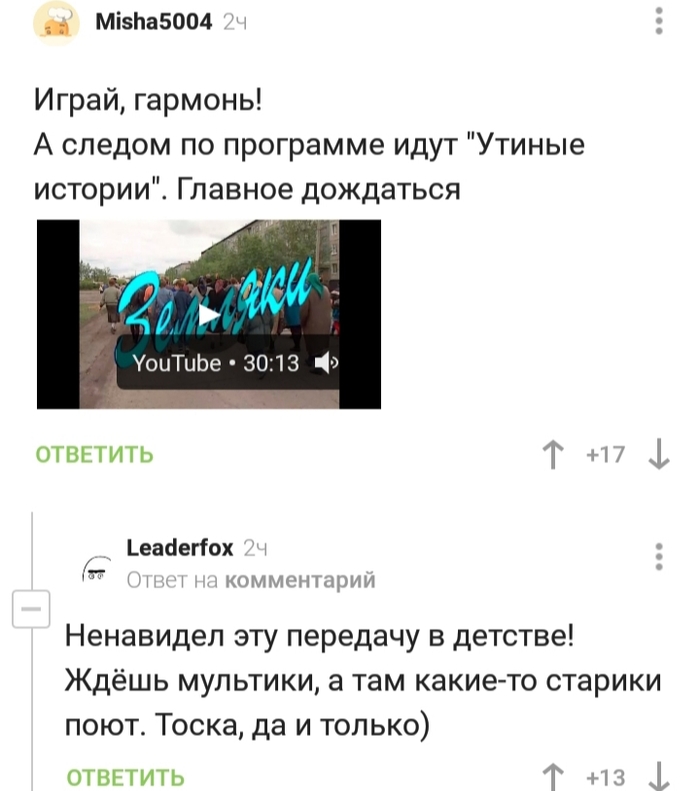Downvote Misha5004's comment
The width and height of the screenshot is (700, 791).
(x=659, y=457)
